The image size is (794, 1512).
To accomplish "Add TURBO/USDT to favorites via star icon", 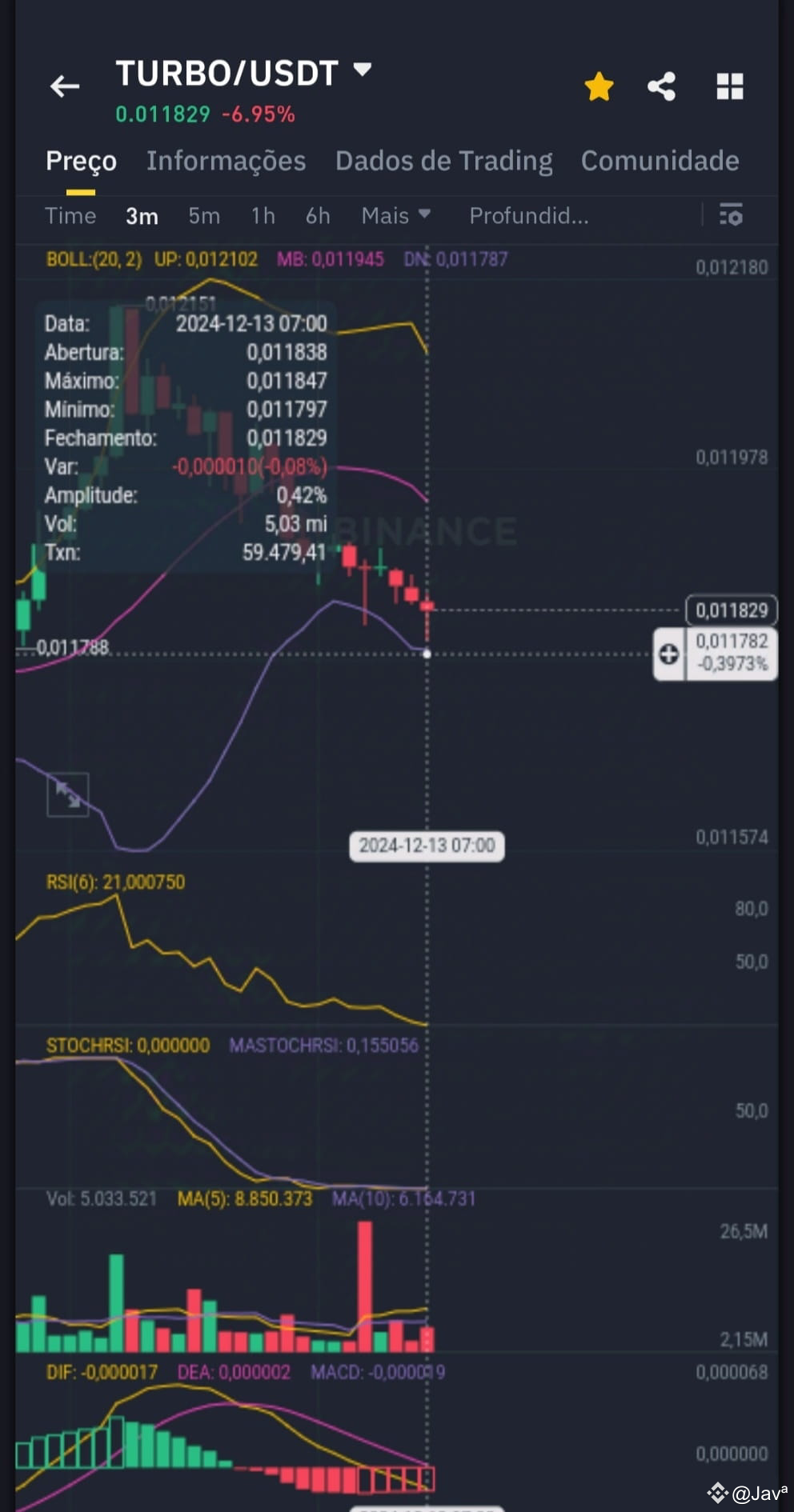I will click(x=599, y=86).
